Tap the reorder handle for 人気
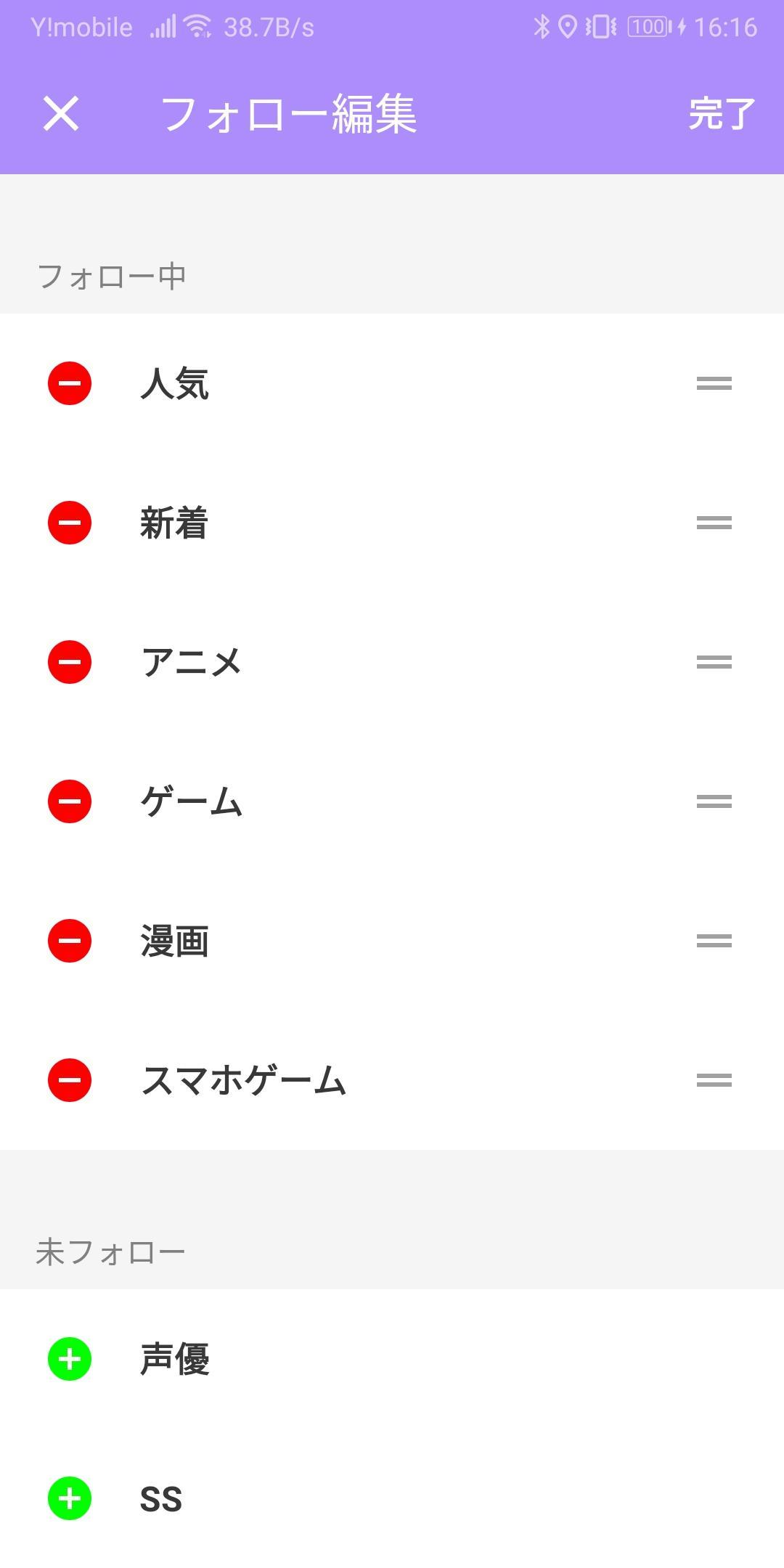This screenshot has height=1568, width=784. pyautogui.click(x=714, y=383)
